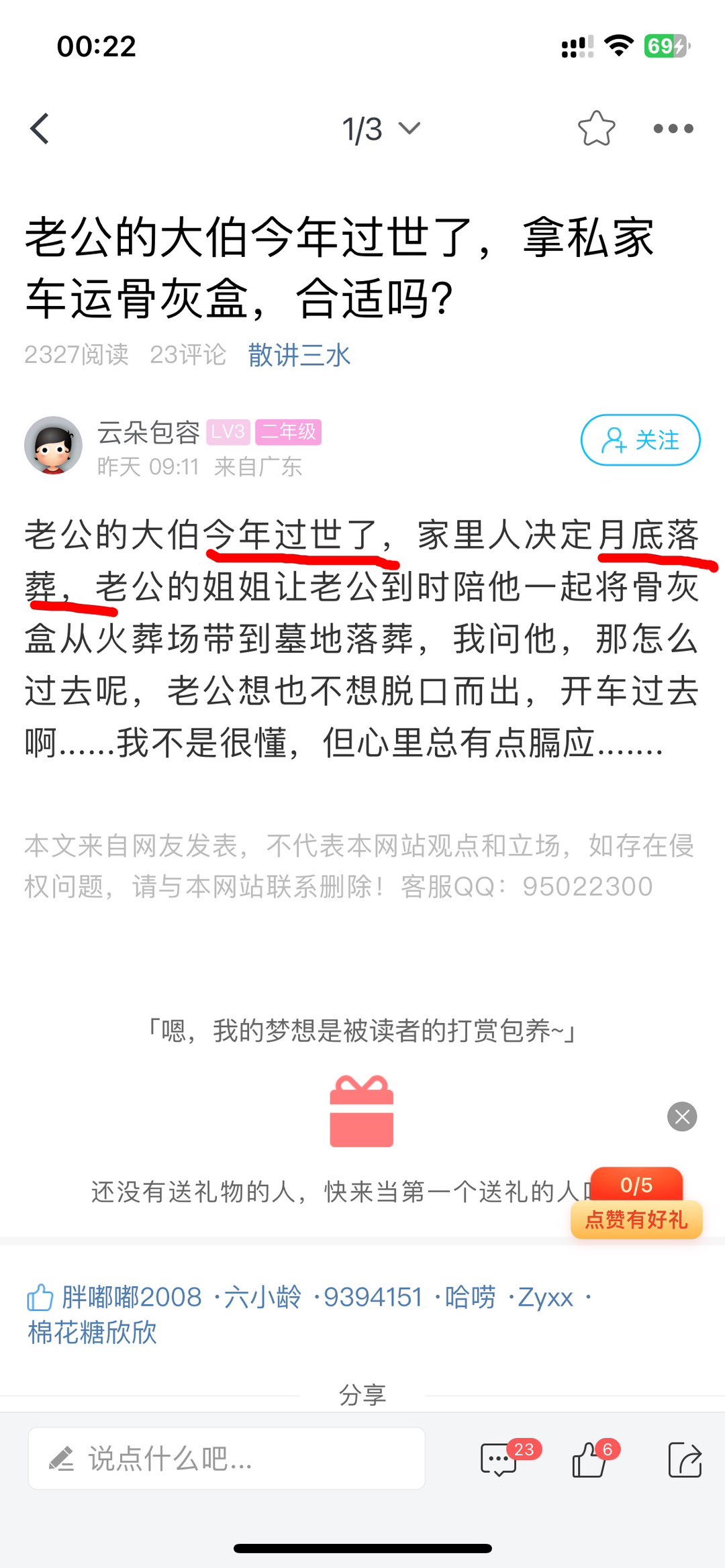Go back using the back arrow
725x1568 pixels.
click(40, 128)
